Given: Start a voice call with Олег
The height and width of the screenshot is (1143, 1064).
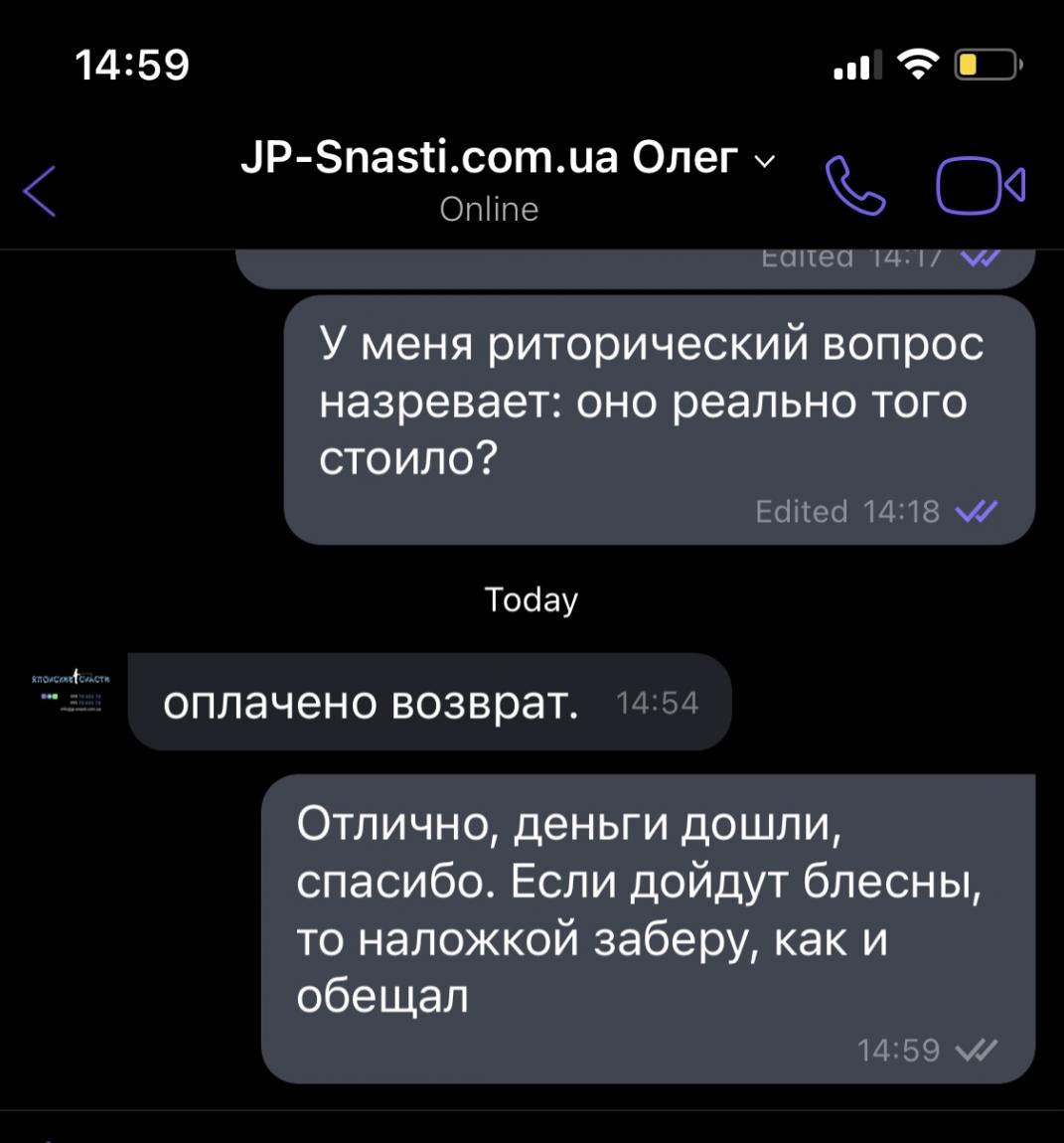Looking at the screenshot, I should click(x=854, y=186).
